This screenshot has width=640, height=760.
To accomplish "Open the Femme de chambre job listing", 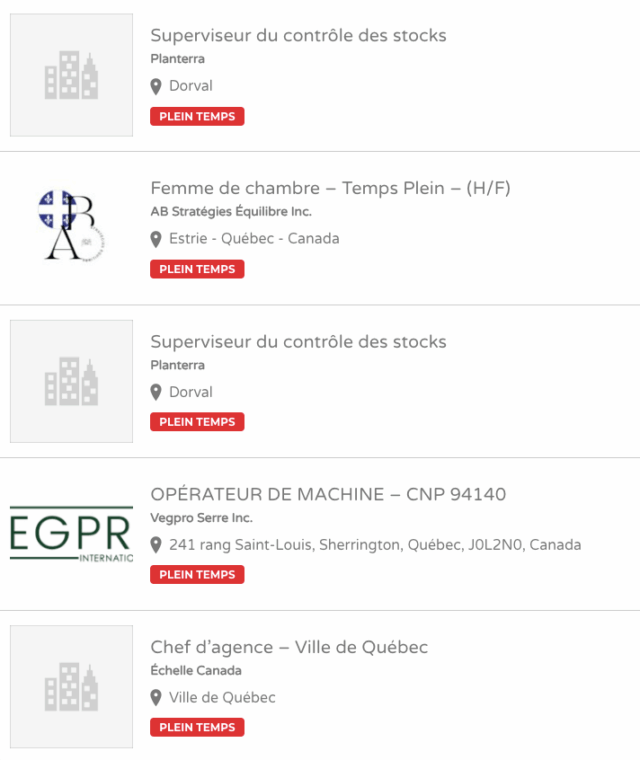I will pyautogui.click(x=330, y=188).
